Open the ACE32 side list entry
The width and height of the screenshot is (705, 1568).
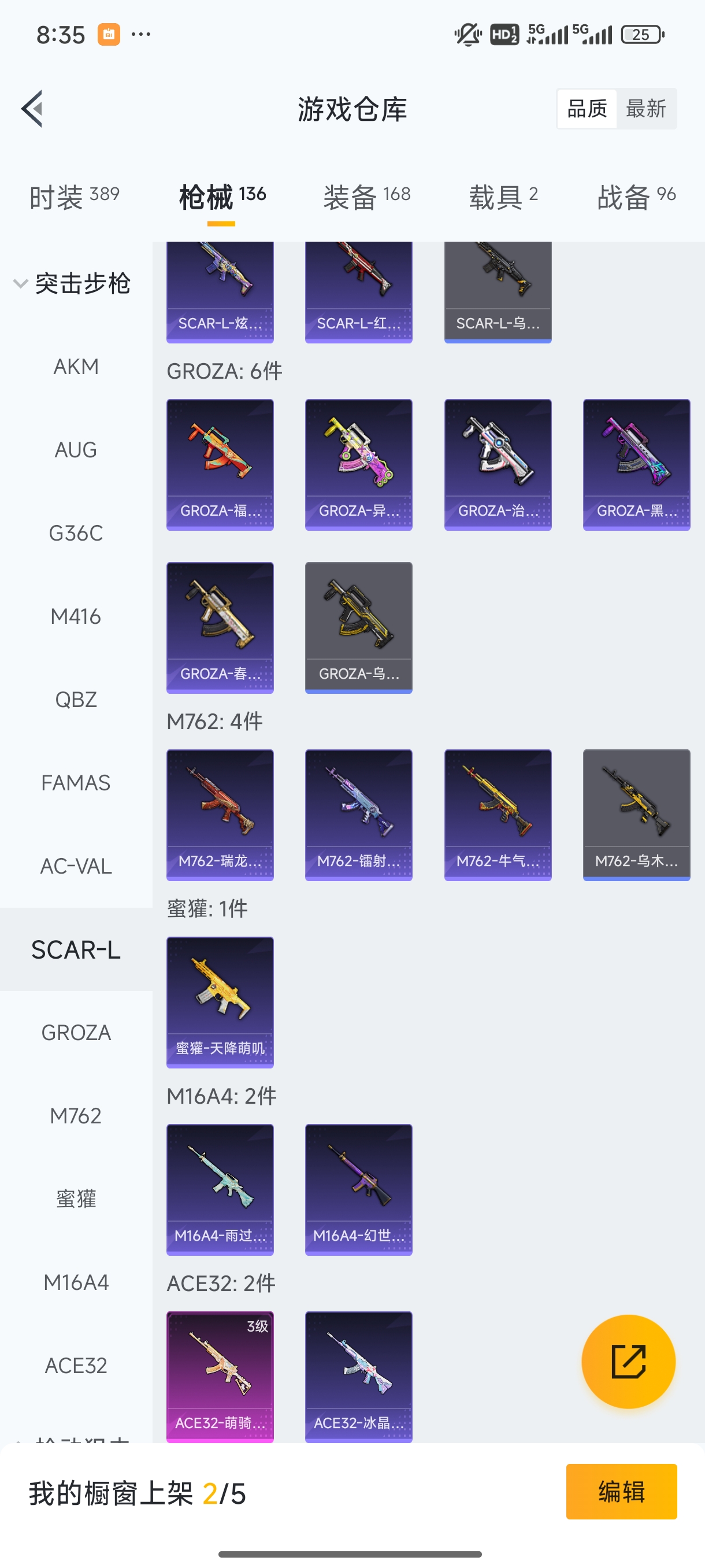[x=76, y=1365]
